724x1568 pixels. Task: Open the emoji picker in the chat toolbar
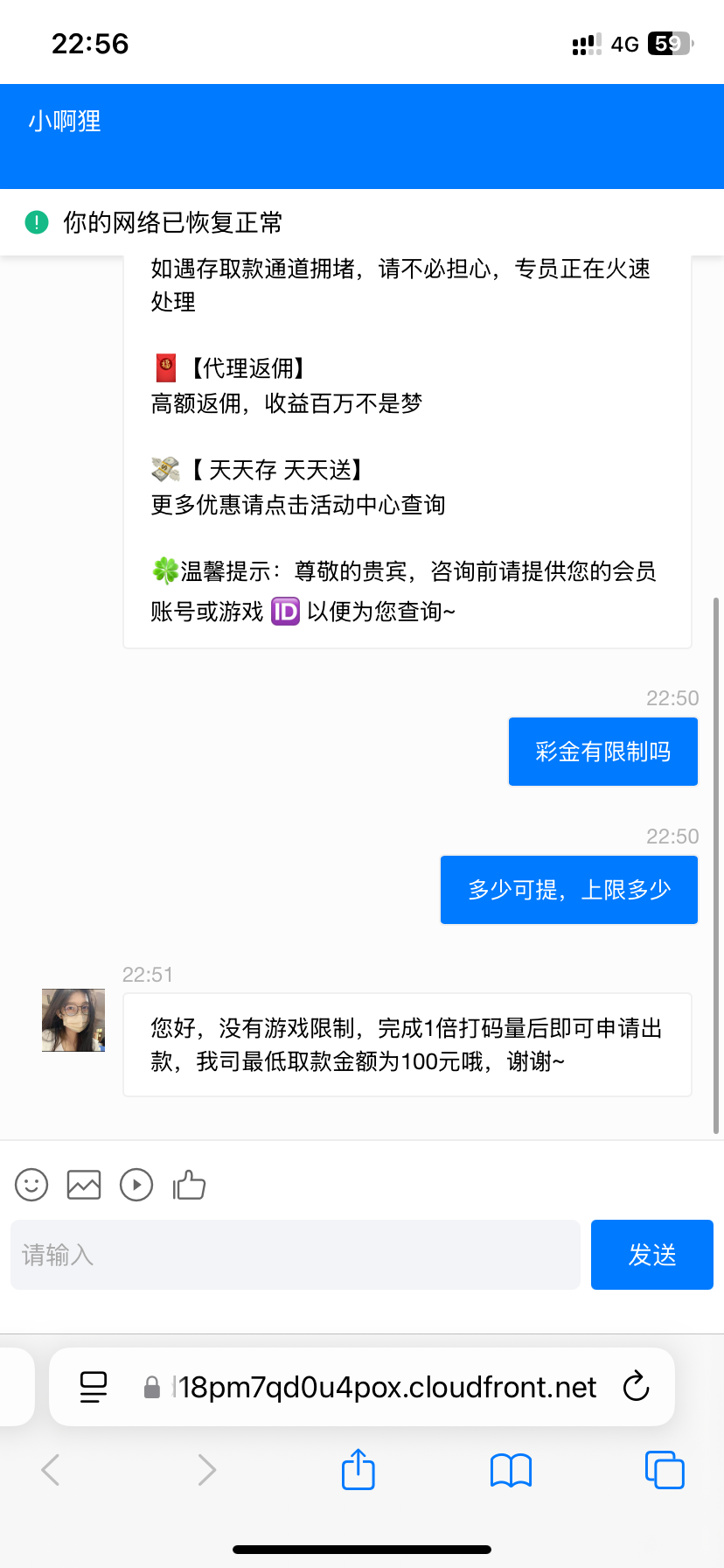tap(31, 1185)
